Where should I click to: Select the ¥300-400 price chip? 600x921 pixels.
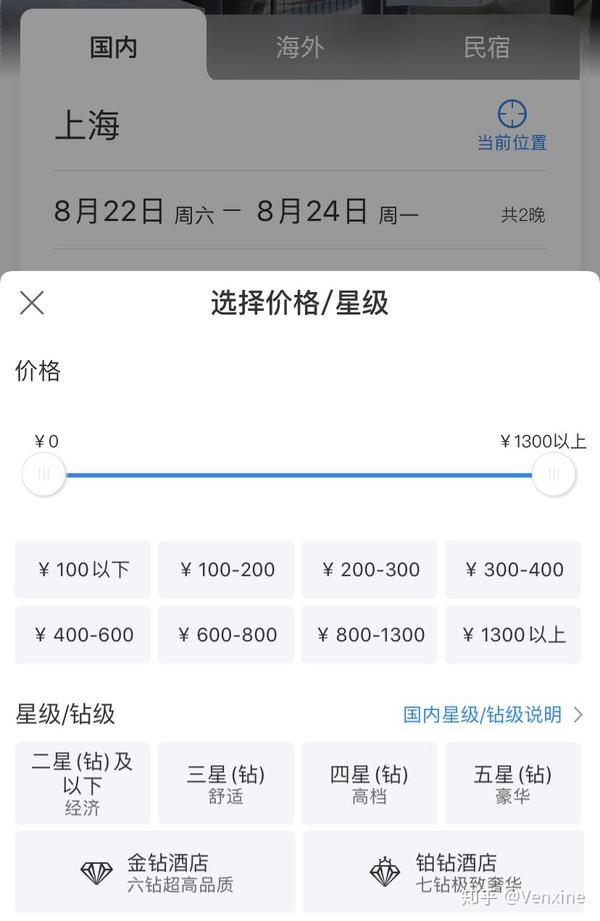(513, 570)
